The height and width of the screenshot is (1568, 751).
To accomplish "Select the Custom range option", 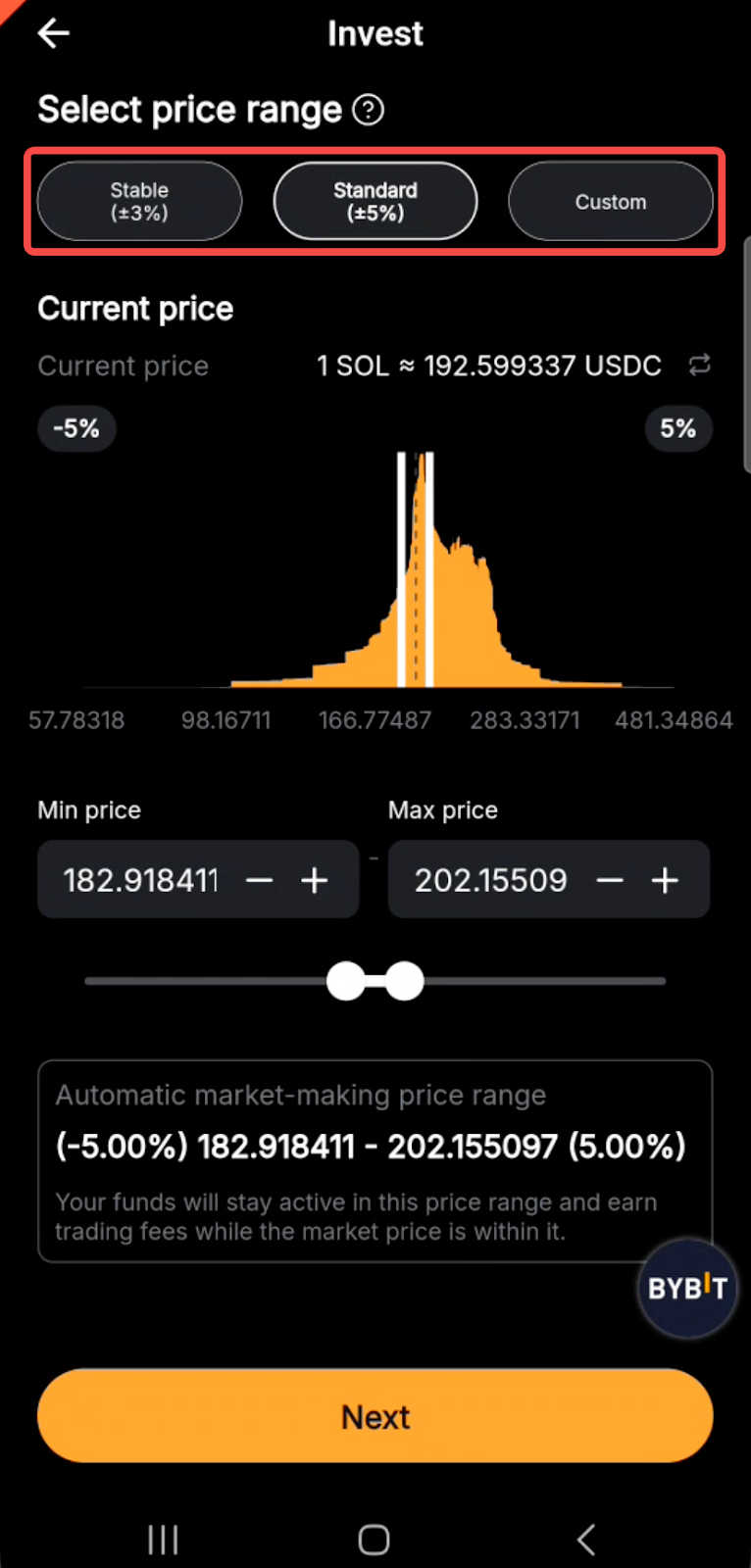I will 610,201.
